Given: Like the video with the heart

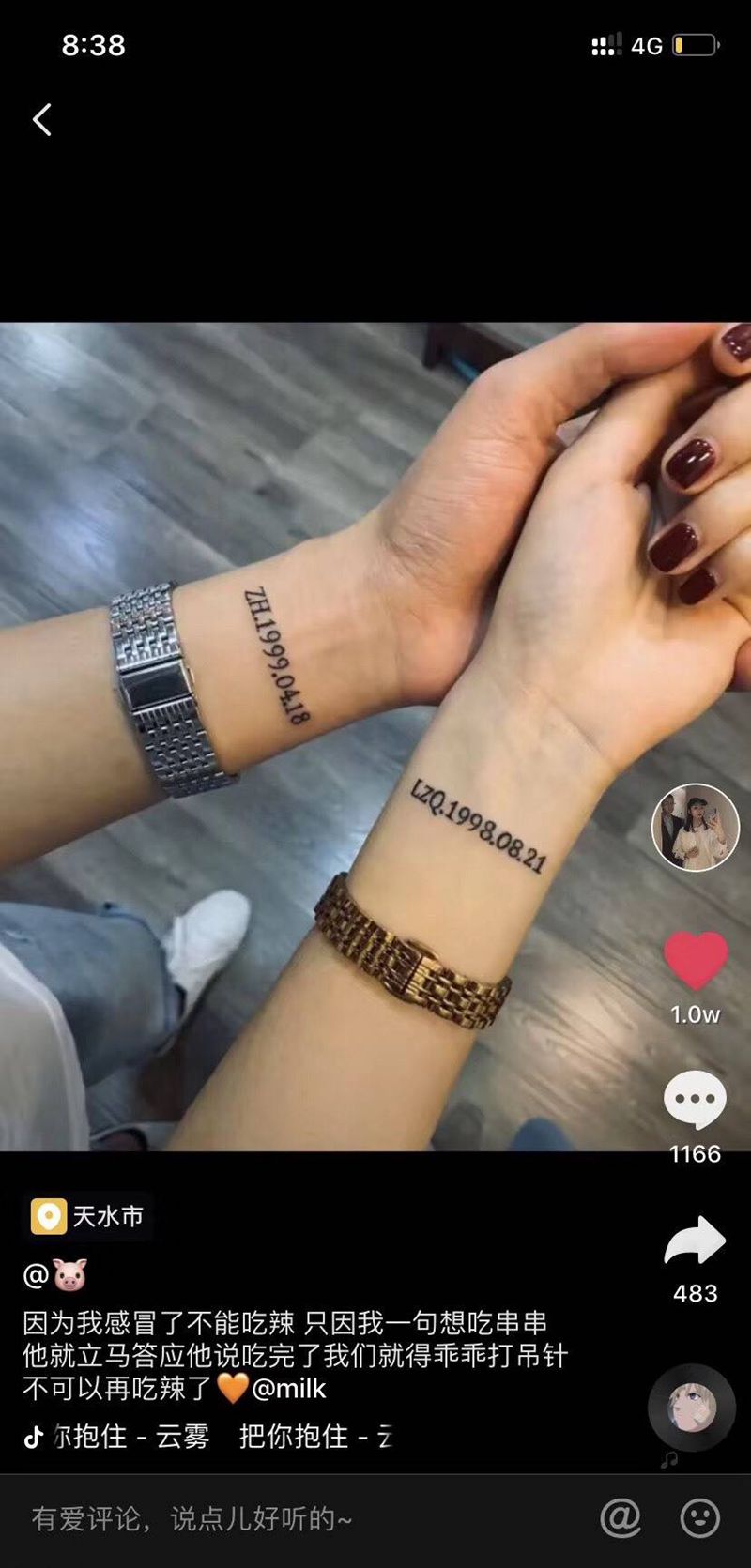Looking at the screenshot, I should point(696,961).
